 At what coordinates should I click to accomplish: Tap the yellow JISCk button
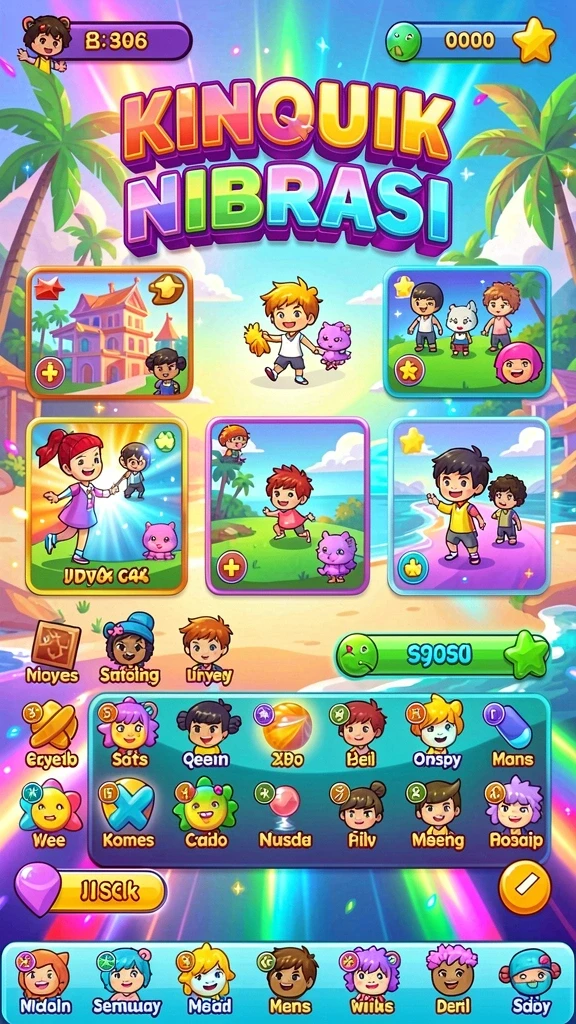[91, 891]
